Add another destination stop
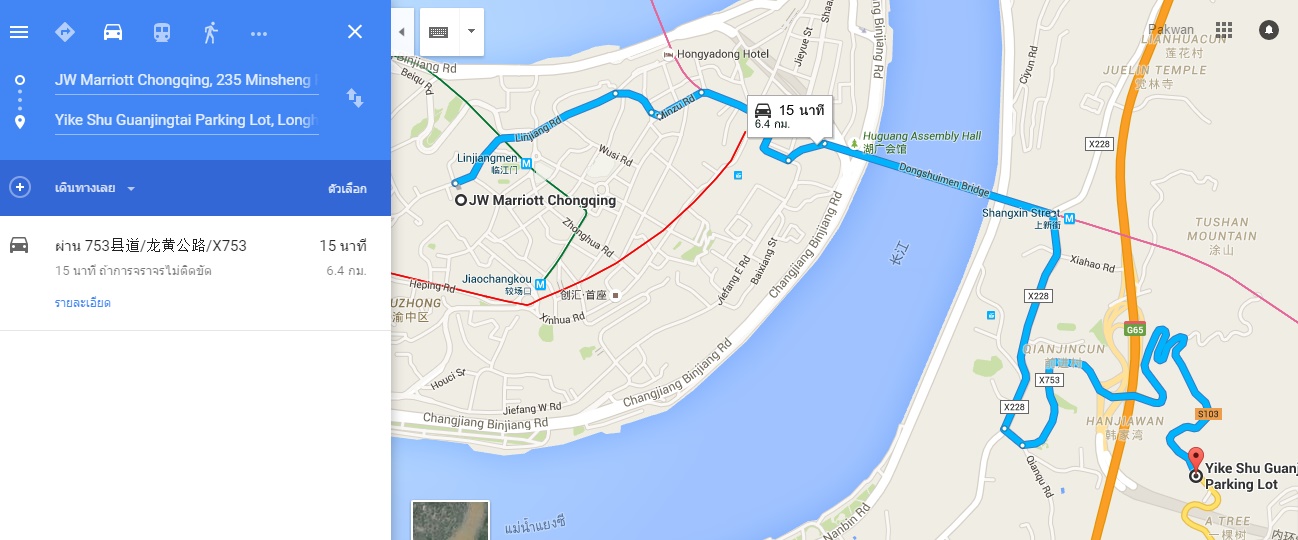The width and height of the screenshot is (1298, 540). [x=20, y=187]
